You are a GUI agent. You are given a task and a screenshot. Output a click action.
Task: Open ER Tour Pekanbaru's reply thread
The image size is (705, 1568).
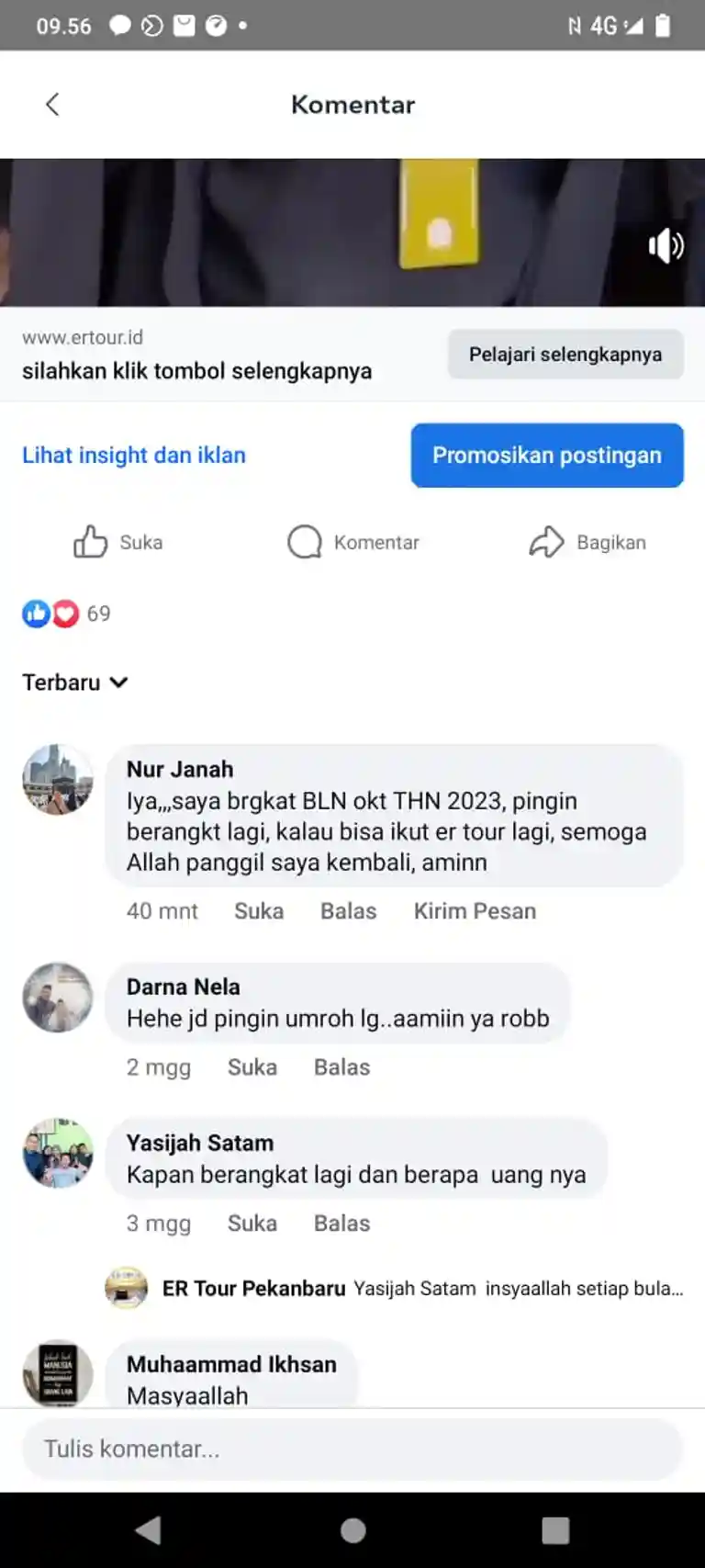pyautogui.click(x=422, y=1289)
